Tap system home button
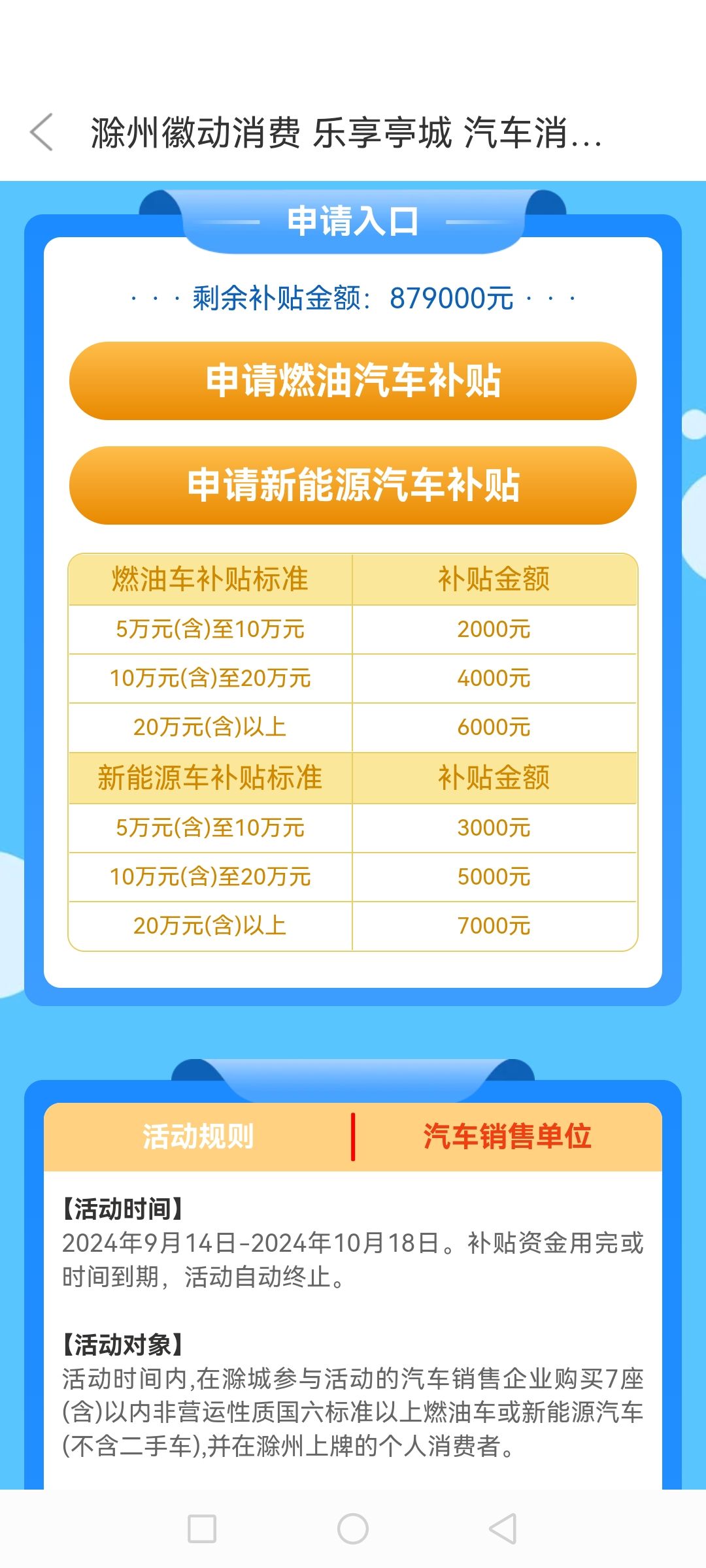This screenshot has width=706, height=1568. 353,1529
